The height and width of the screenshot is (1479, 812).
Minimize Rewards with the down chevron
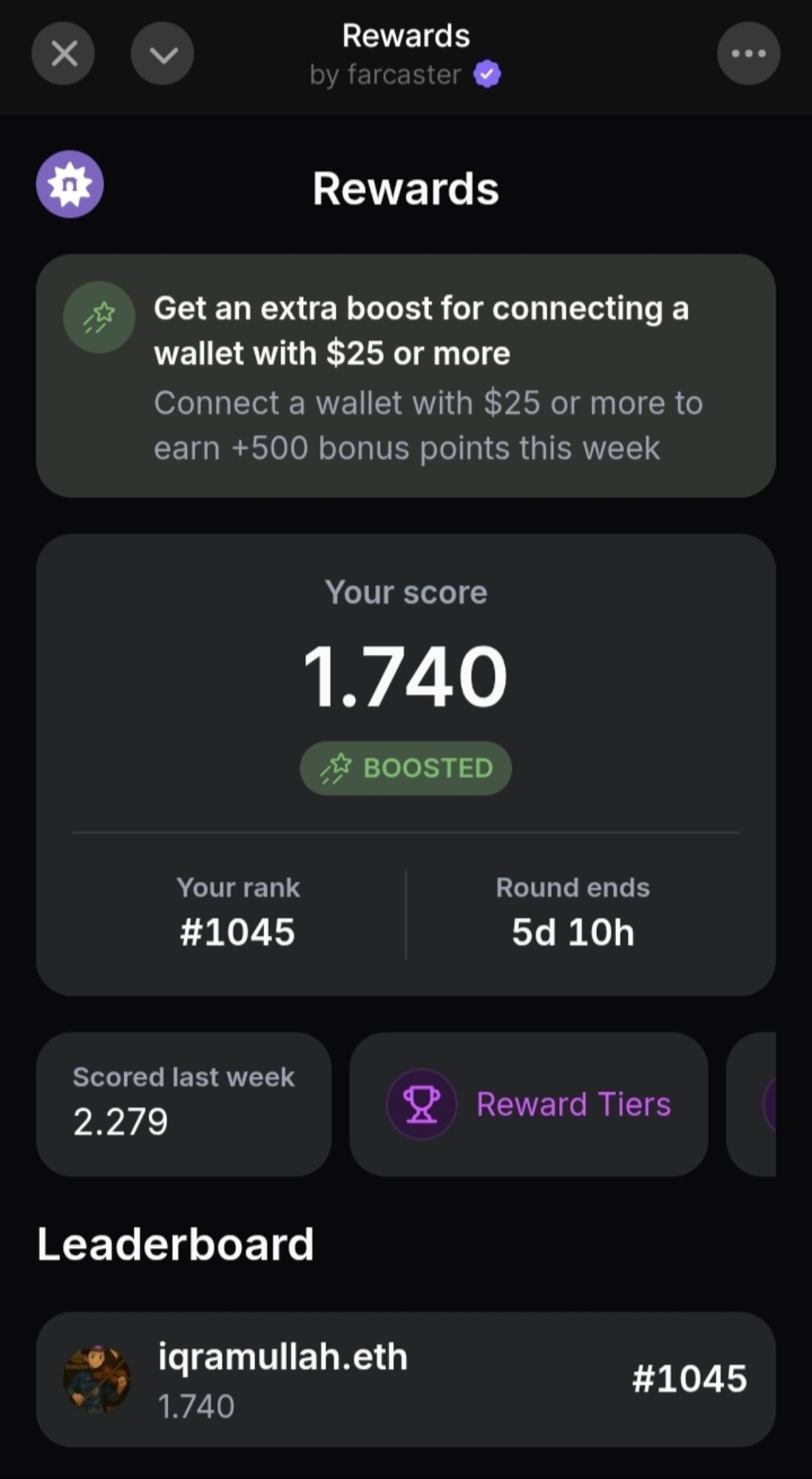[x=162, y=53]
